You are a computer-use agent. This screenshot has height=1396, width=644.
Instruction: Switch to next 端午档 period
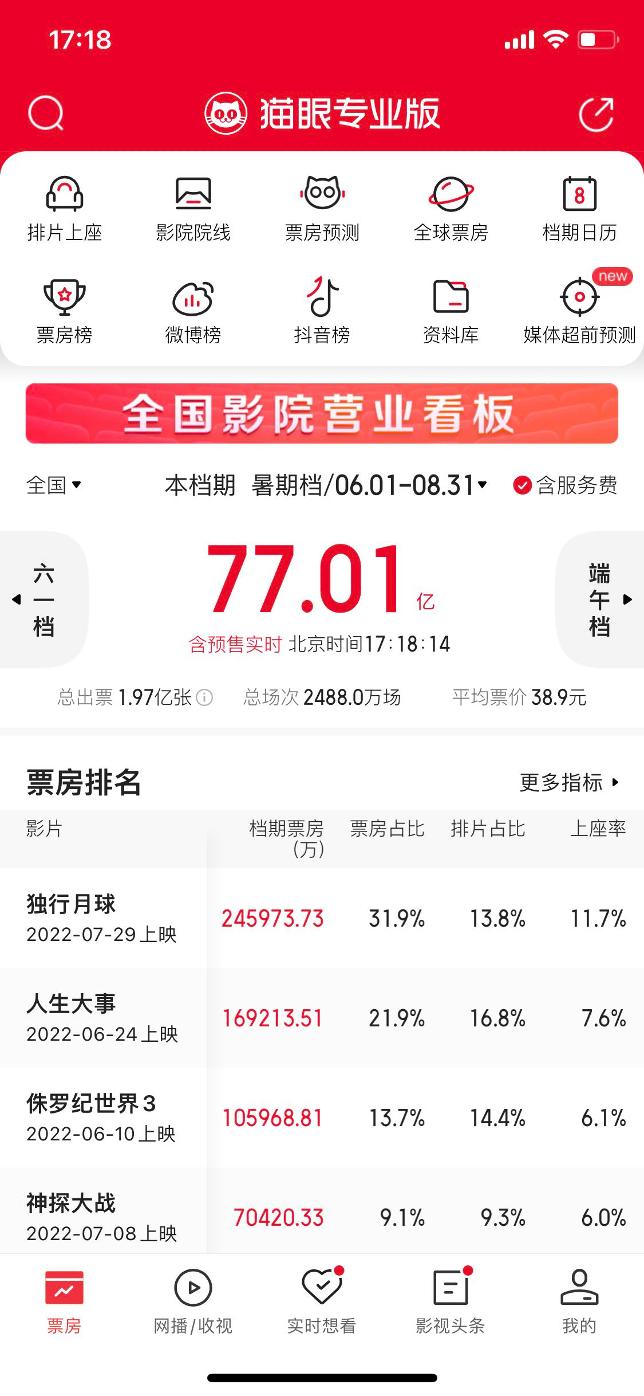tap(601, 600)
